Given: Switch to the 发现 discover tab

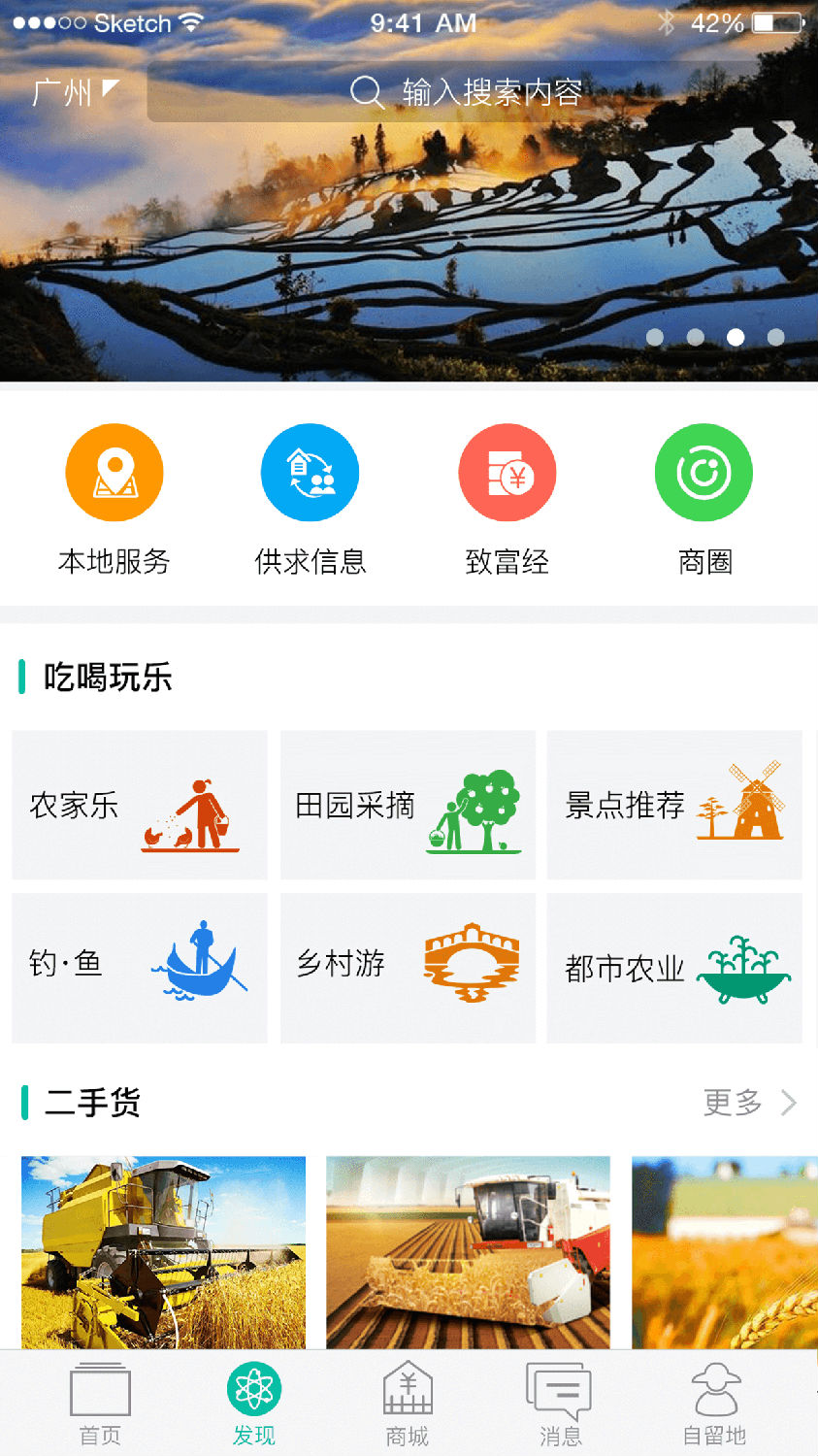Looking at the screenshot, I should 254,1405.
